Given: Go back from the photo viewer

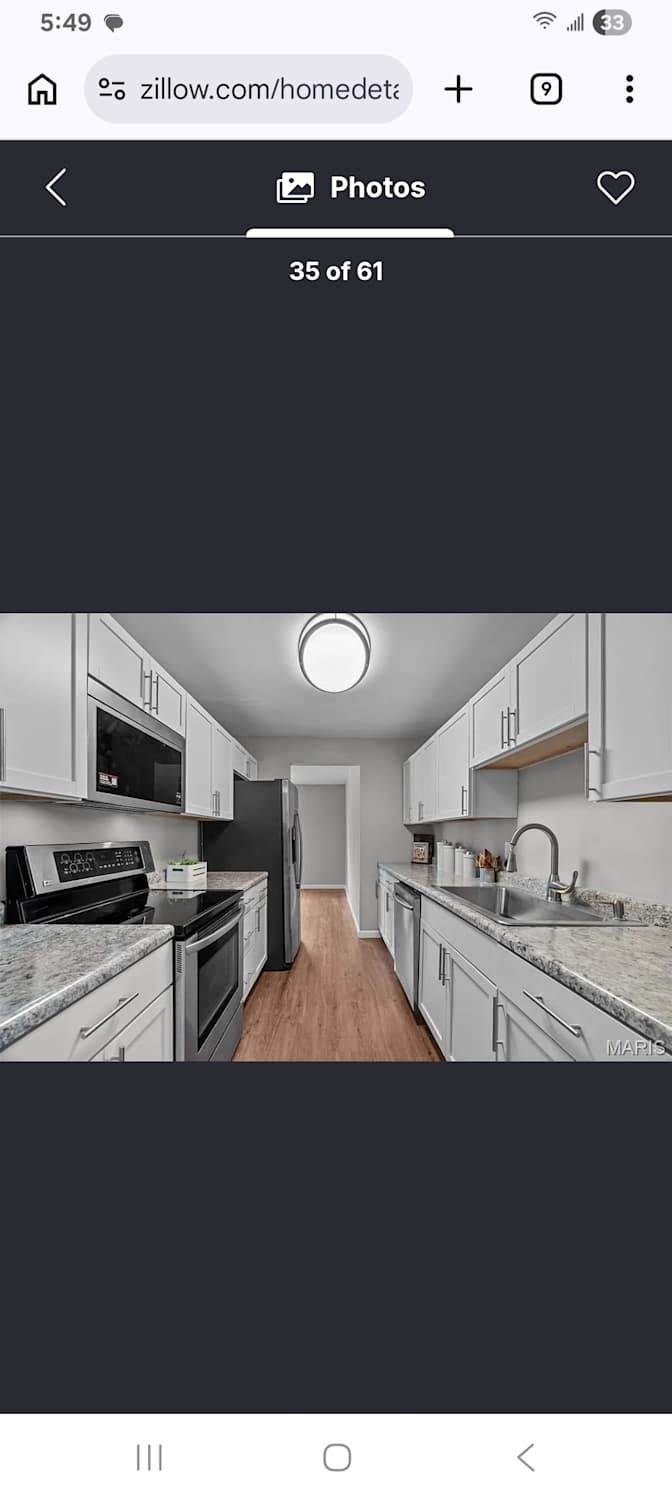Looking at the screenshot, I should pyautogui.click(x=56, y=187).
